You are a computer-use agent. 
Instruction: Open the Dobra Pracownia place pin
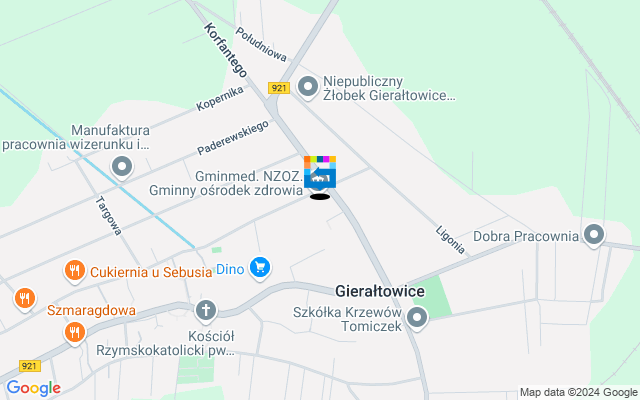tap(595, 236)
